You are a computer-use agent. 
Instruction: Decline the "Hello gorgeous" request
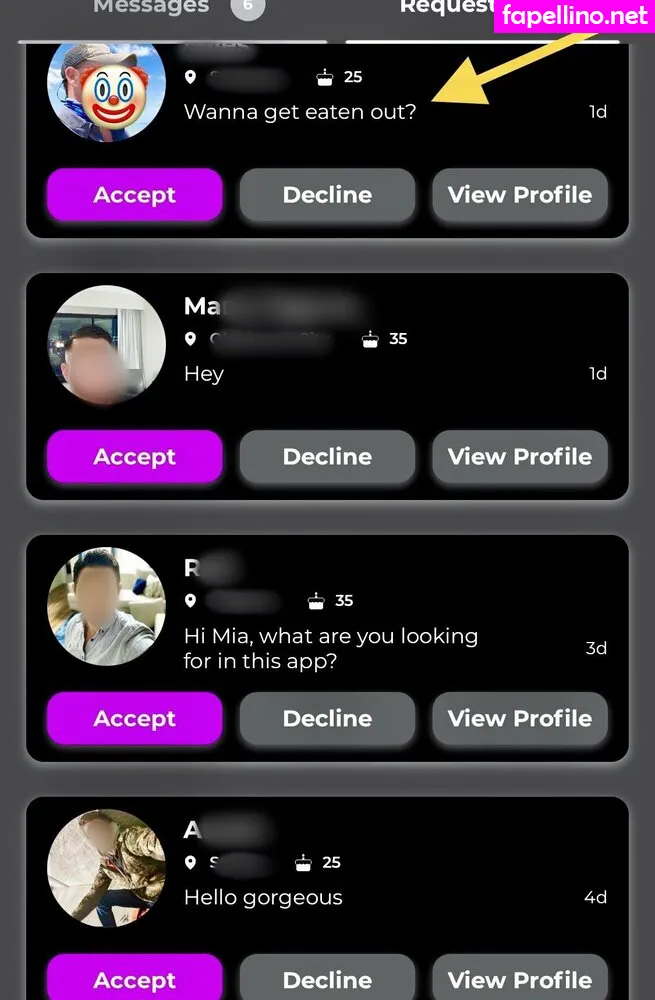click(327, 979)
